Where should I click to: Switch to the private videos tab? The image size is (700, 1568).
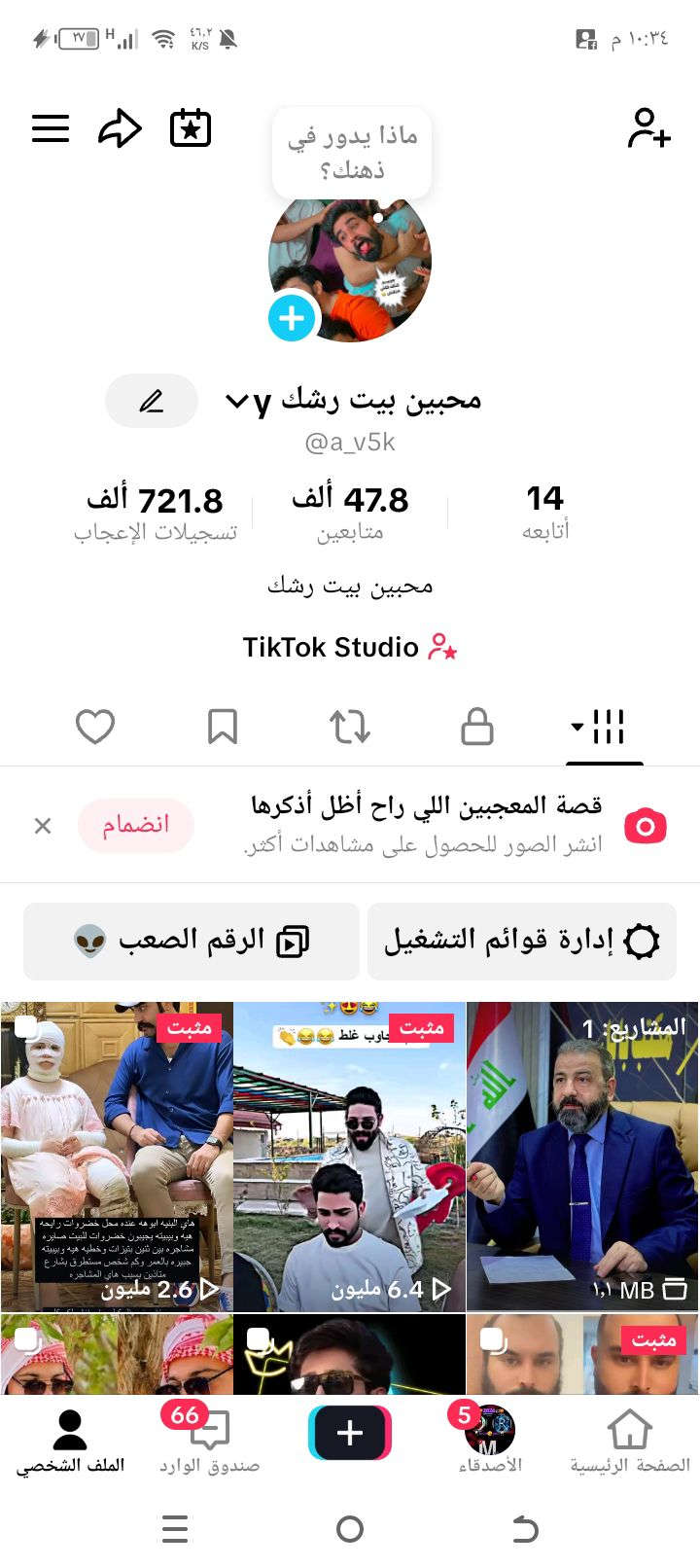tap(476, 727)
